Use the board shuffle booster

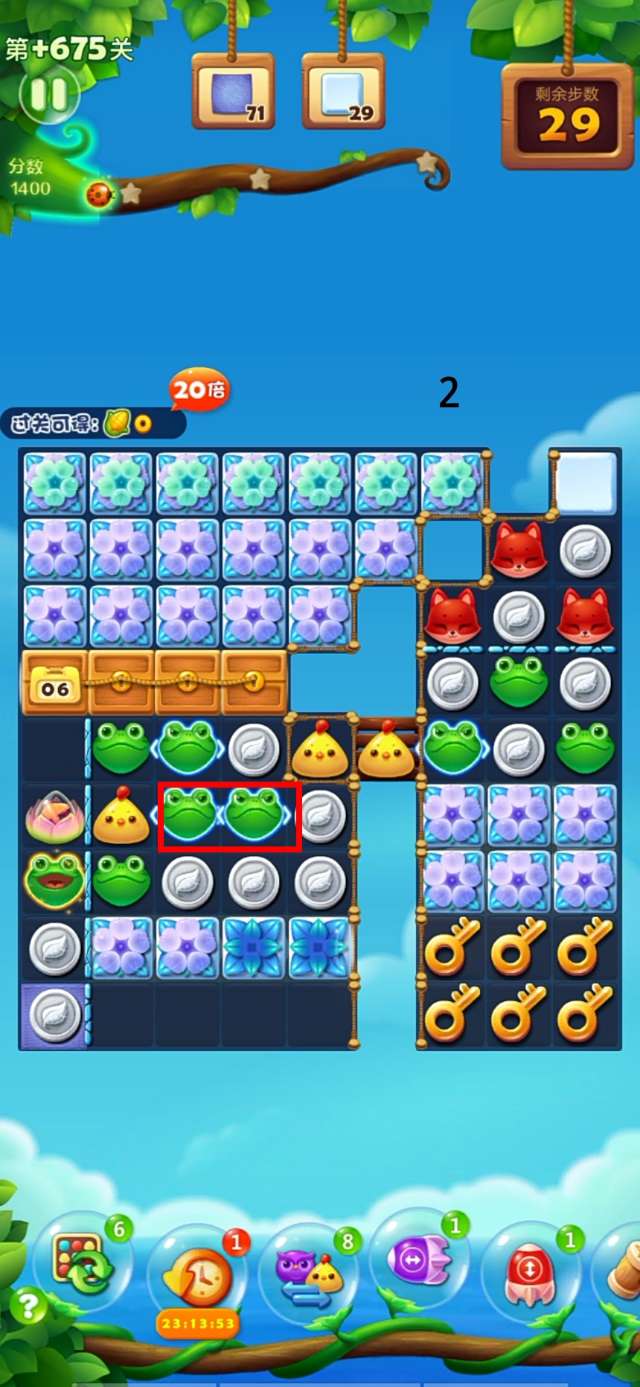point(83,1263)
